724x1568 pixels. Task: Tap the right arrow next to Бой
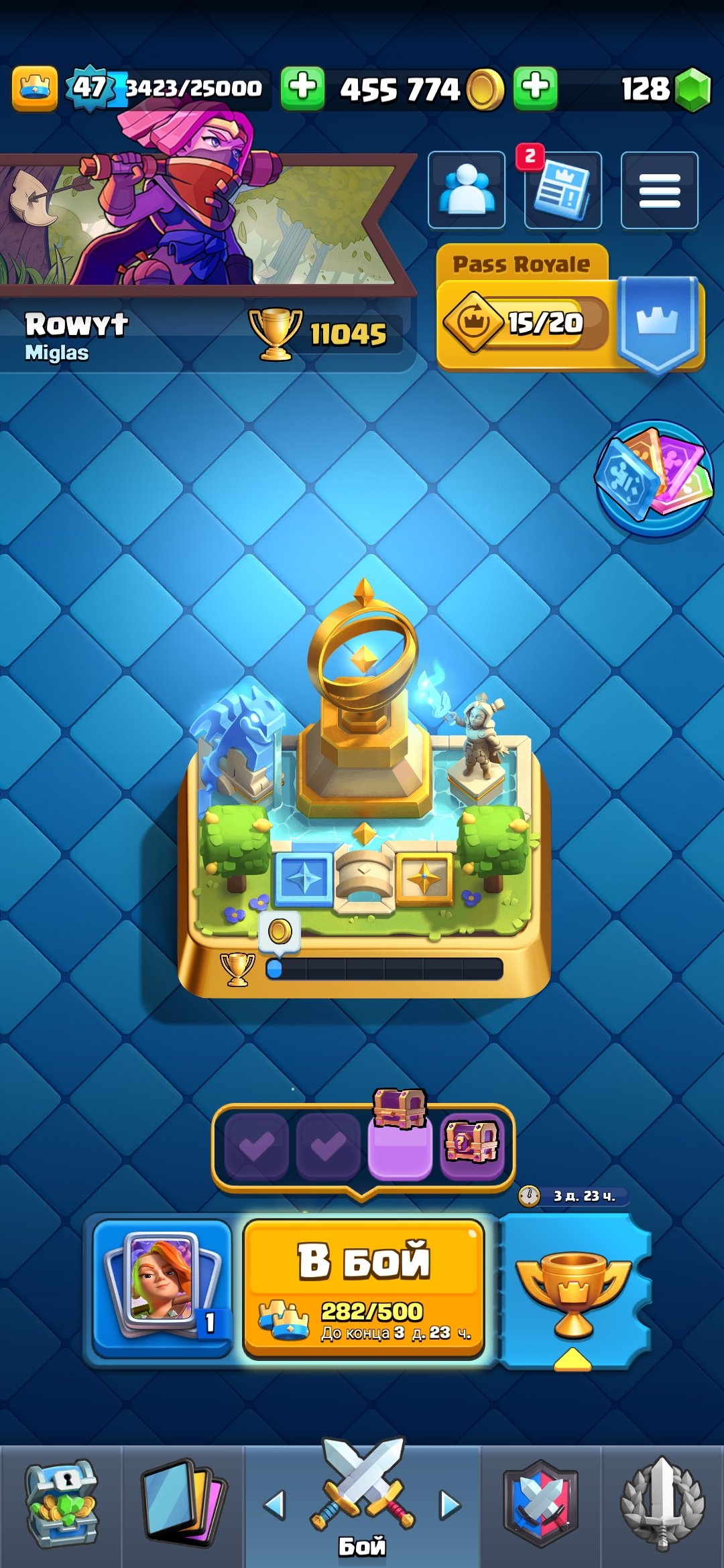450,1505
